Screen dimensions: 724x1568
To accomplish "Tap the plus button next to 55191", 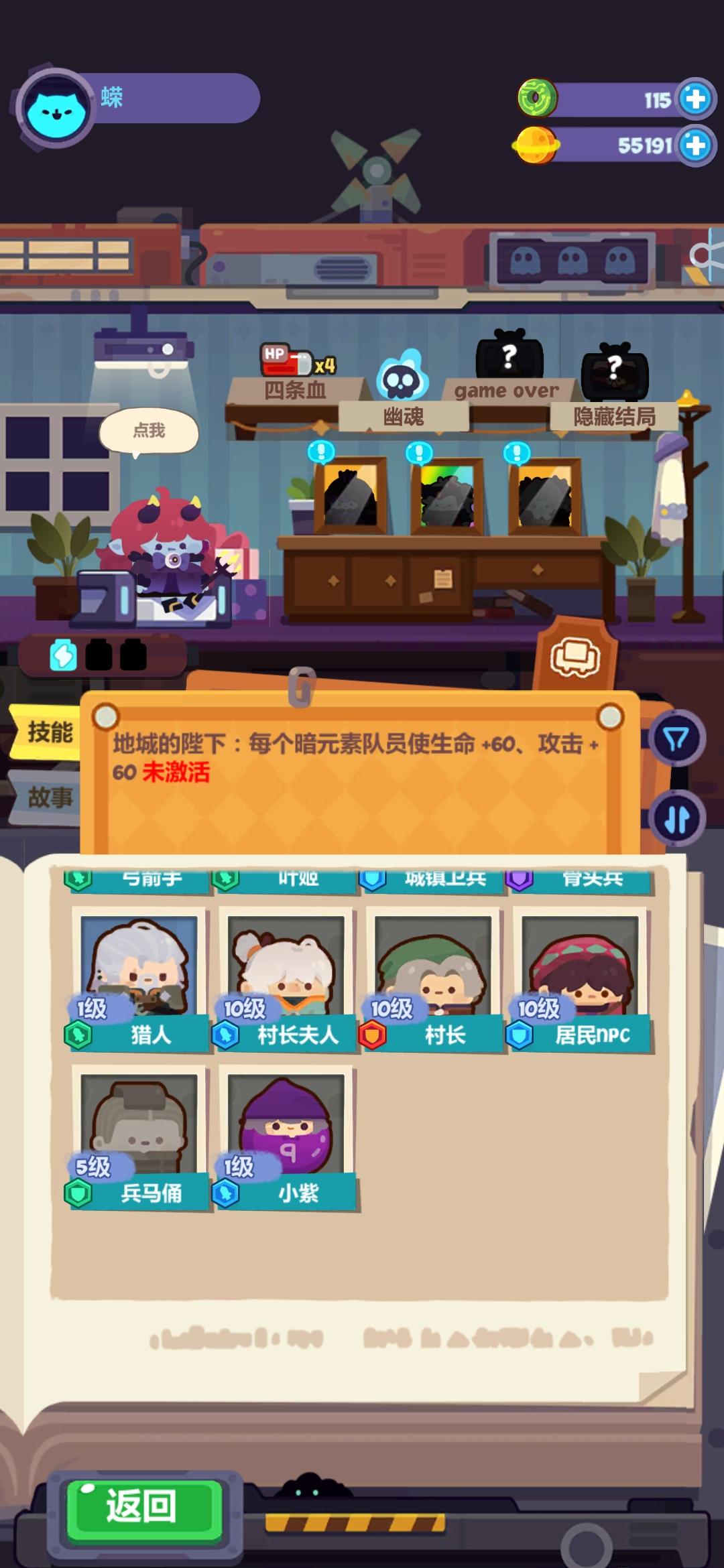I will (x=694, y=145).
